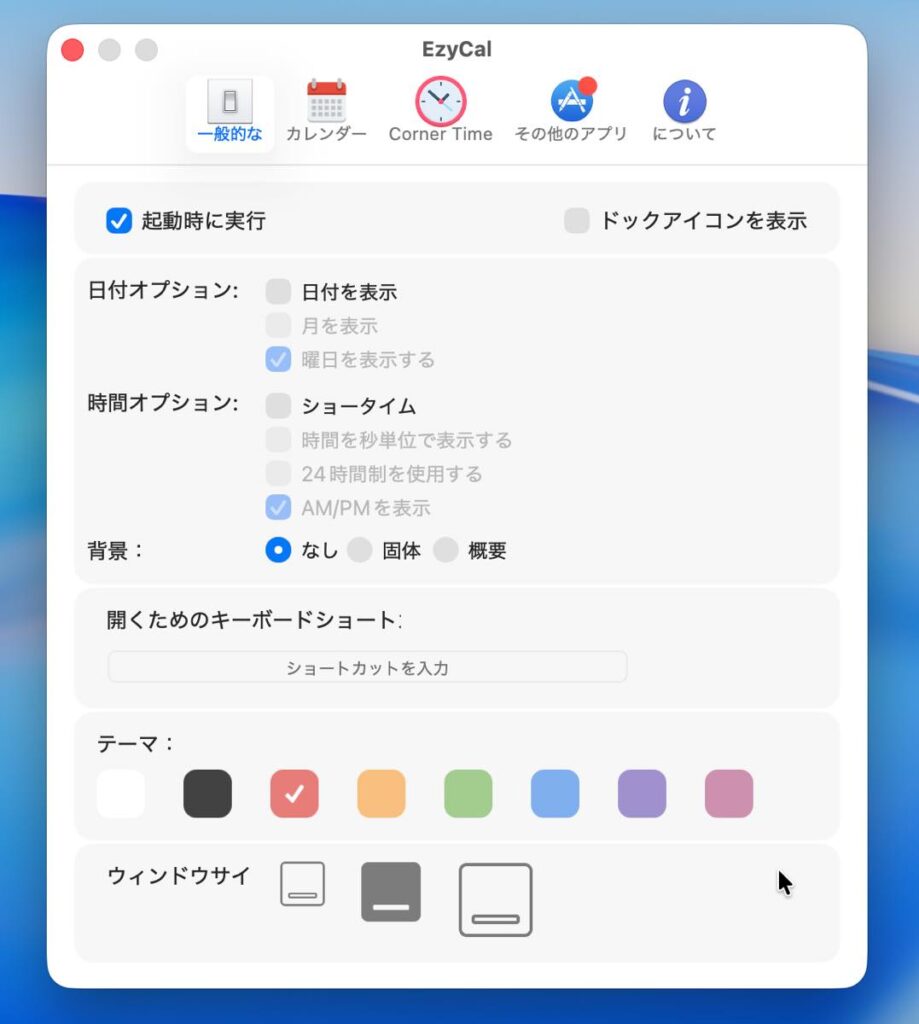Switch theme to blue swatch

click(555, 793)
